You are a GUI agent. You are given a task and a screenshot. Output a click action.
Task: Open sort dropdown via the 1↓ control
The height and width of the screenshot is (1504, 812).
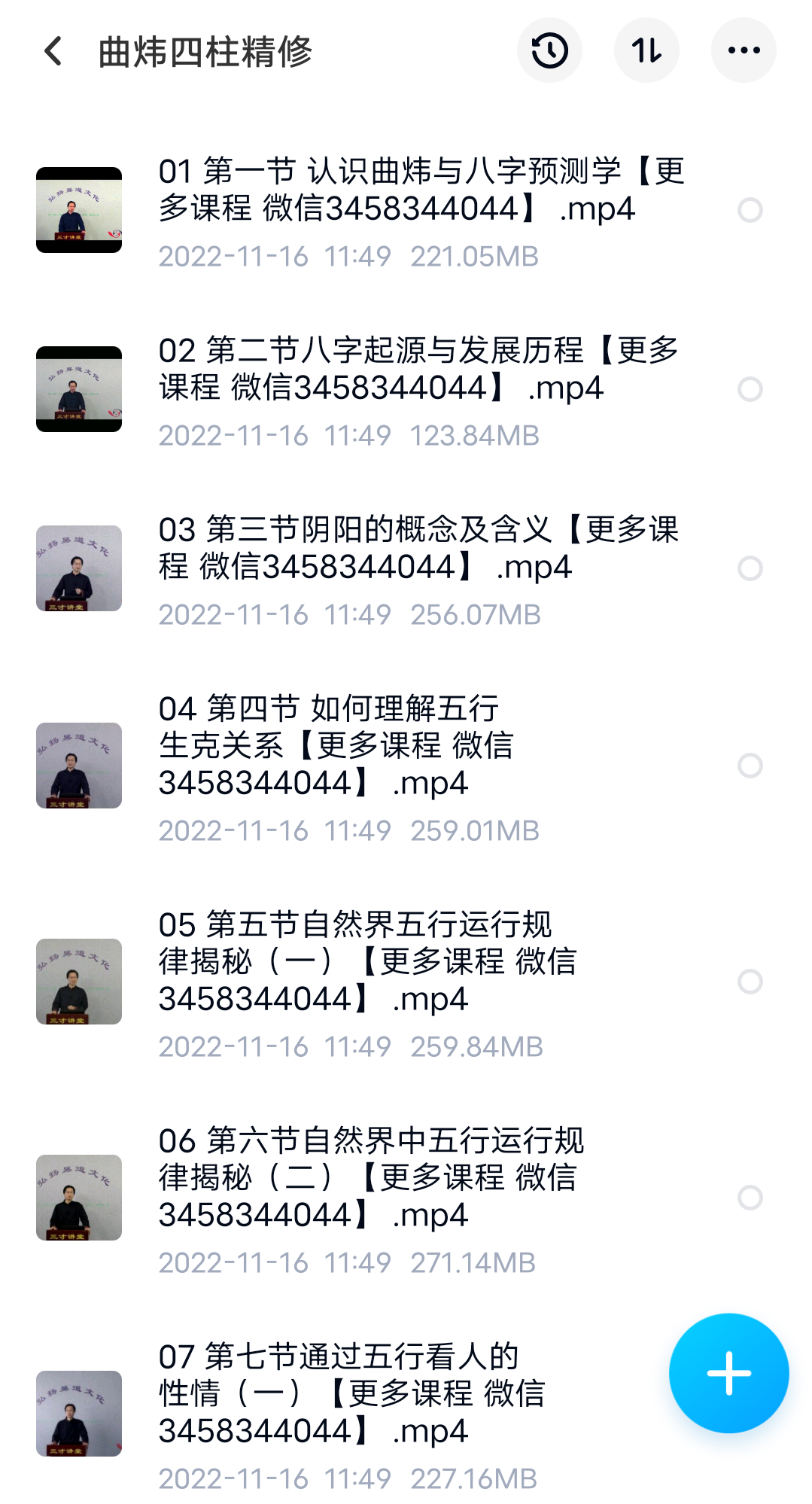(646, 50)
